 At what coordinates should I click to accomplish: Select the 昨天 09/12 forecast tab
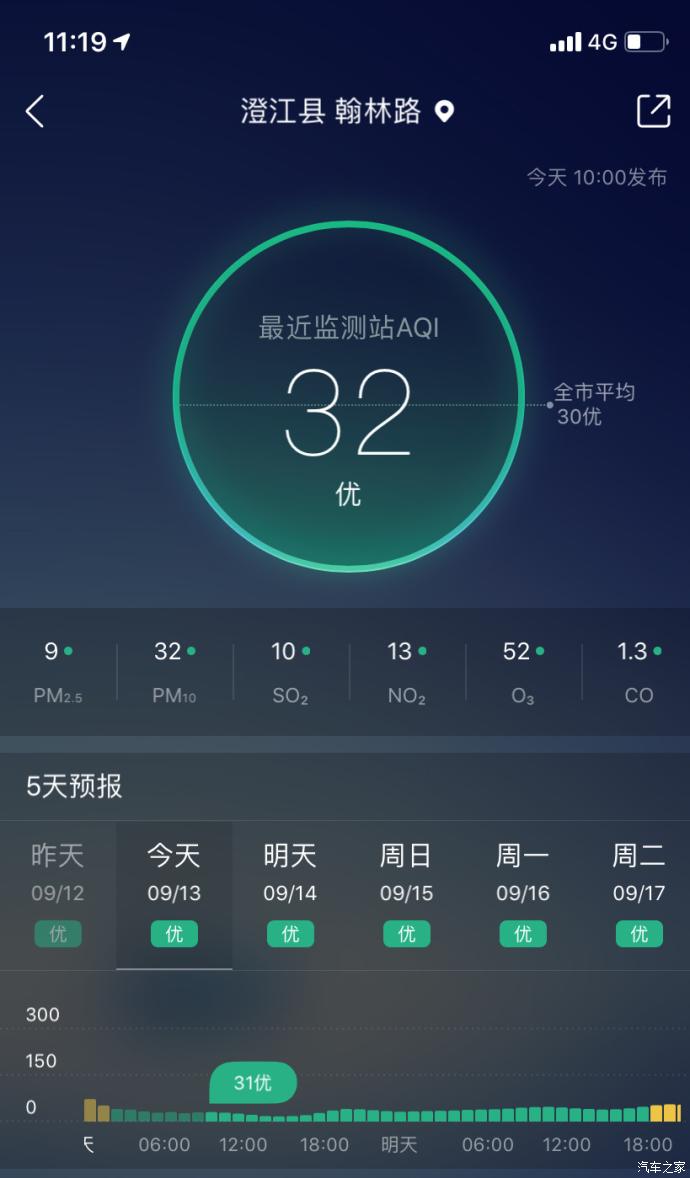tap(58, 894)
